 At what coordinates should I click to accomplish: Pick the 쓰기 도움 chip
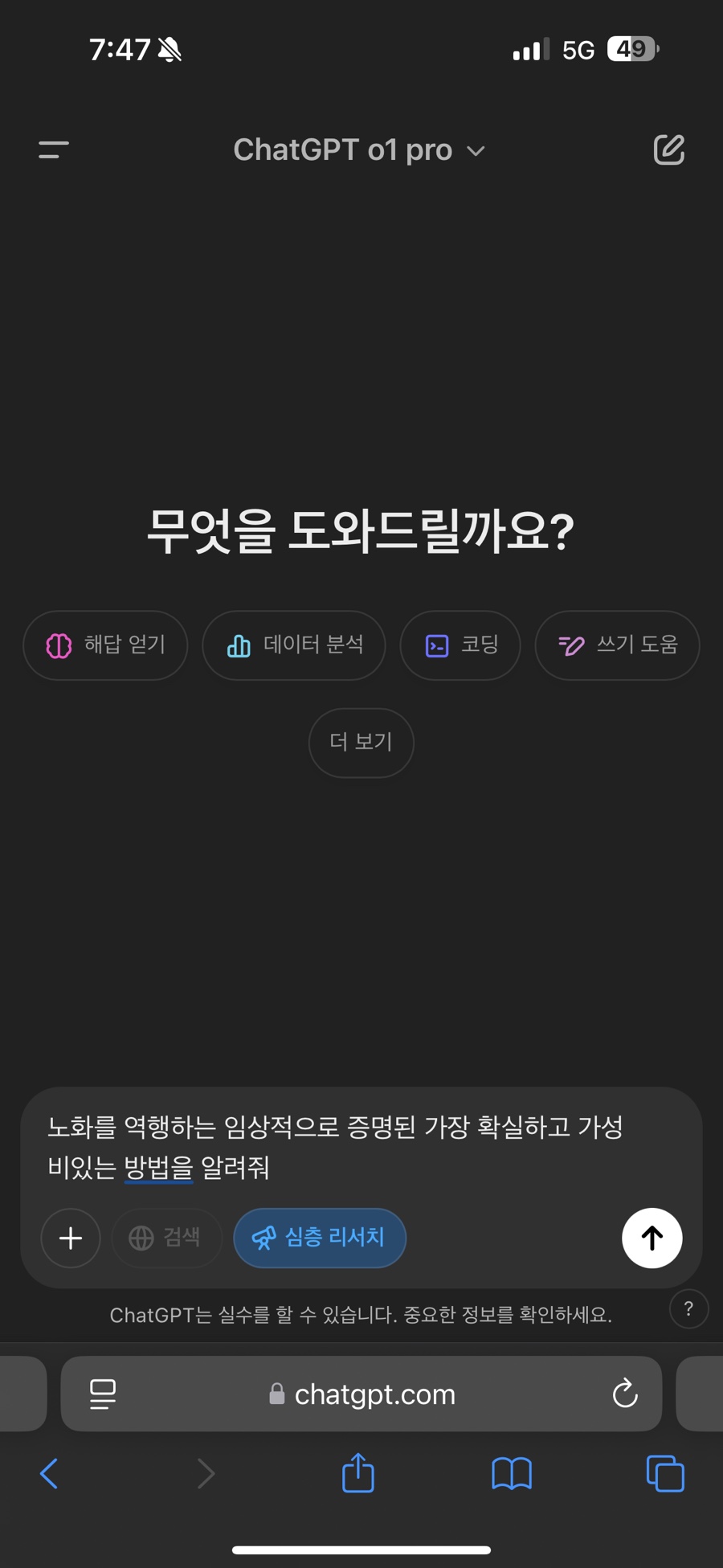pyautogui.click(x=617, y=645)
